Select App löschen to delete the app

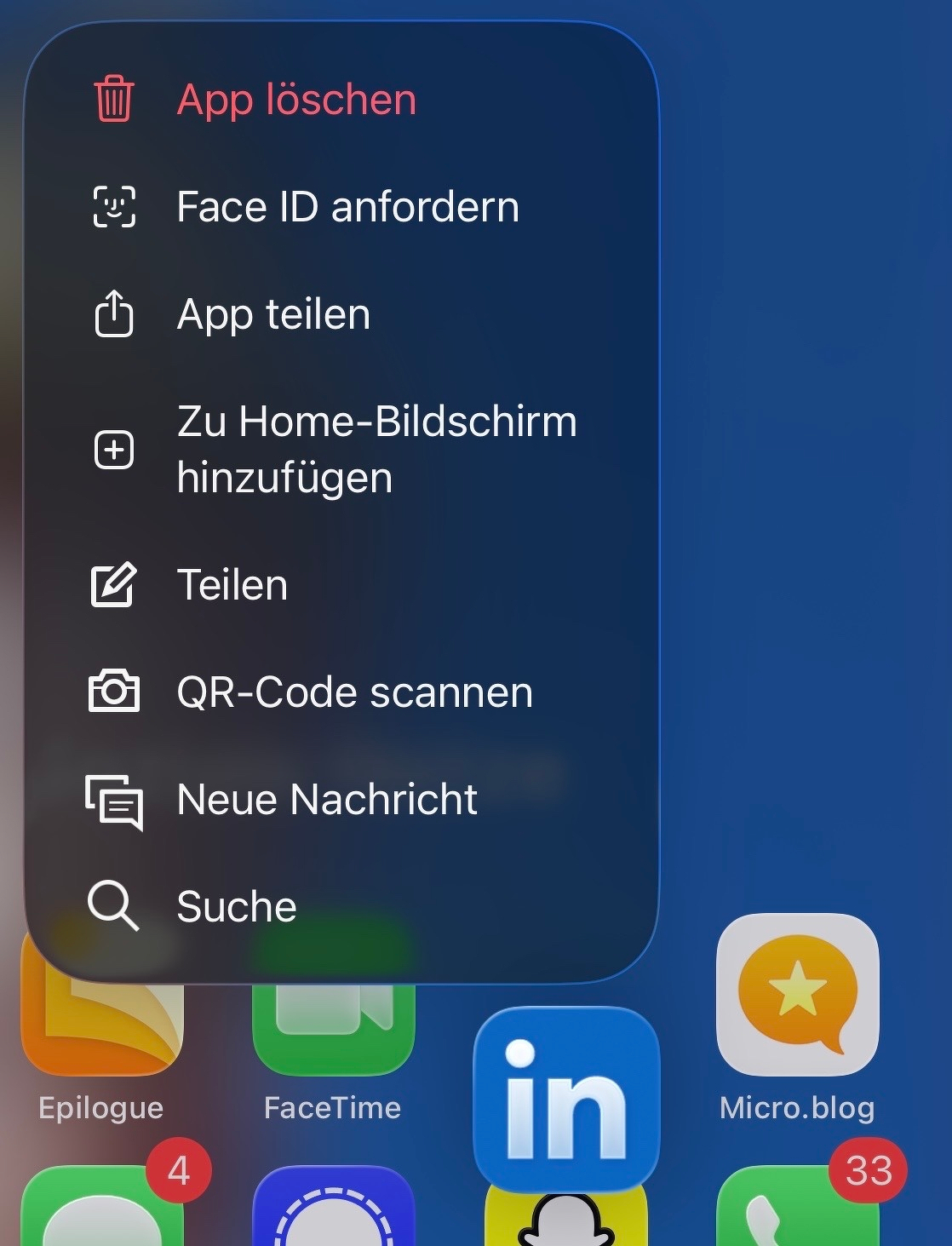[x=296, y=100]
